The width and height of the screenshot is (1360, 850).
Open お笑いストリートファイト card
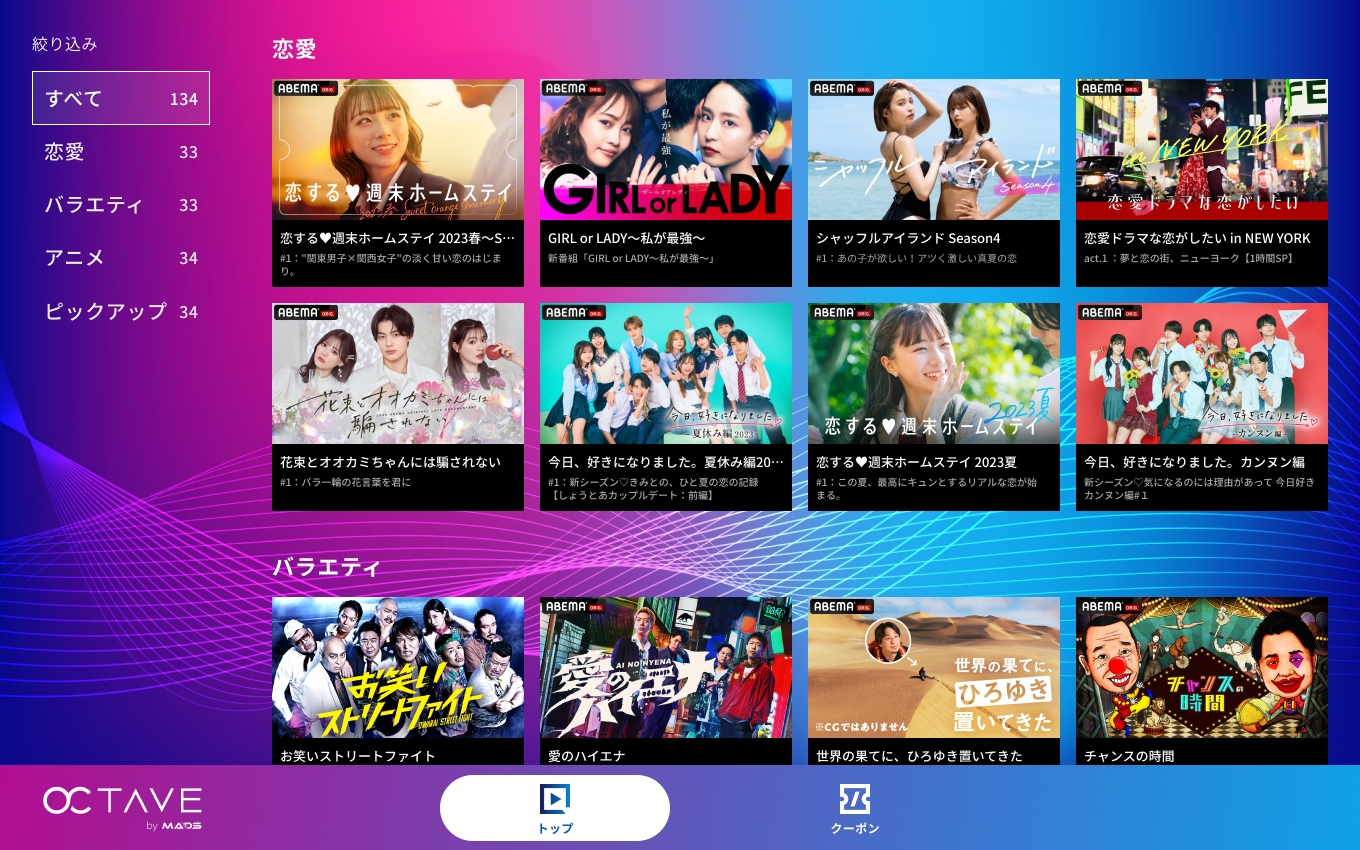(398, 681)
